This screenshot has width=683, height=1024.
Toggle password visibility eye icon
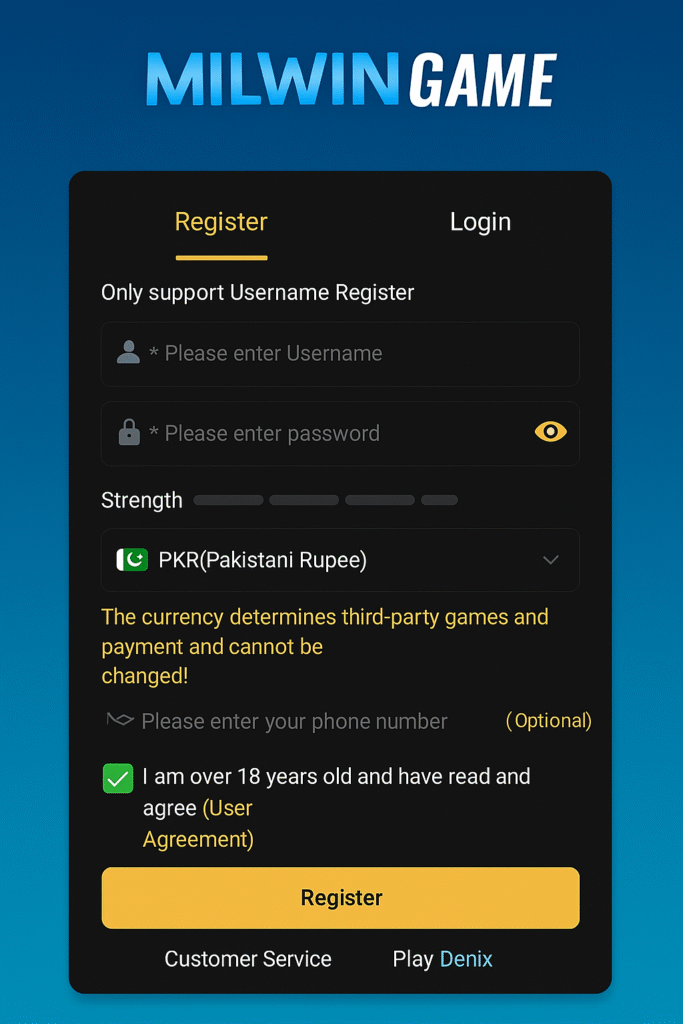550,432
